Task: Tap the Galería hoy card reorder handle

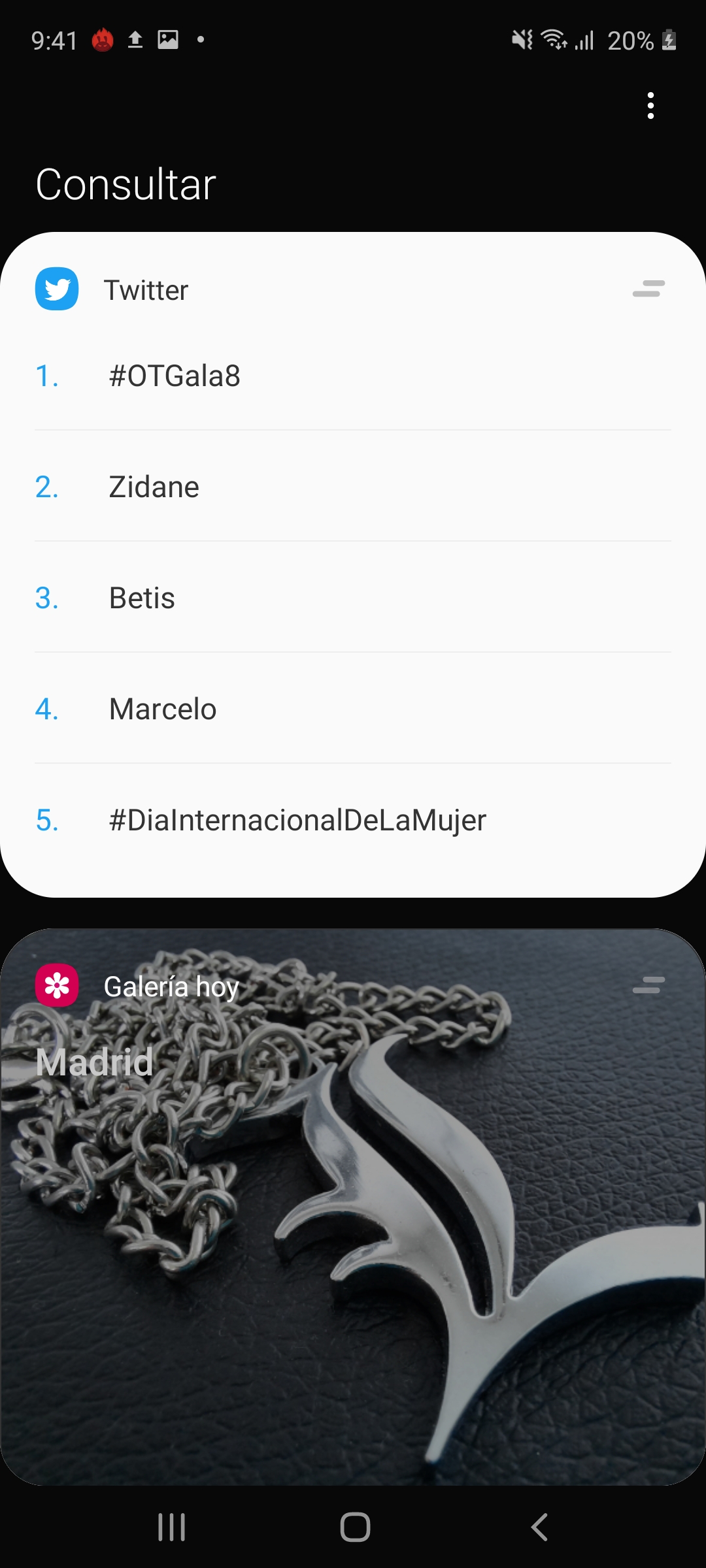Action: 648,985
